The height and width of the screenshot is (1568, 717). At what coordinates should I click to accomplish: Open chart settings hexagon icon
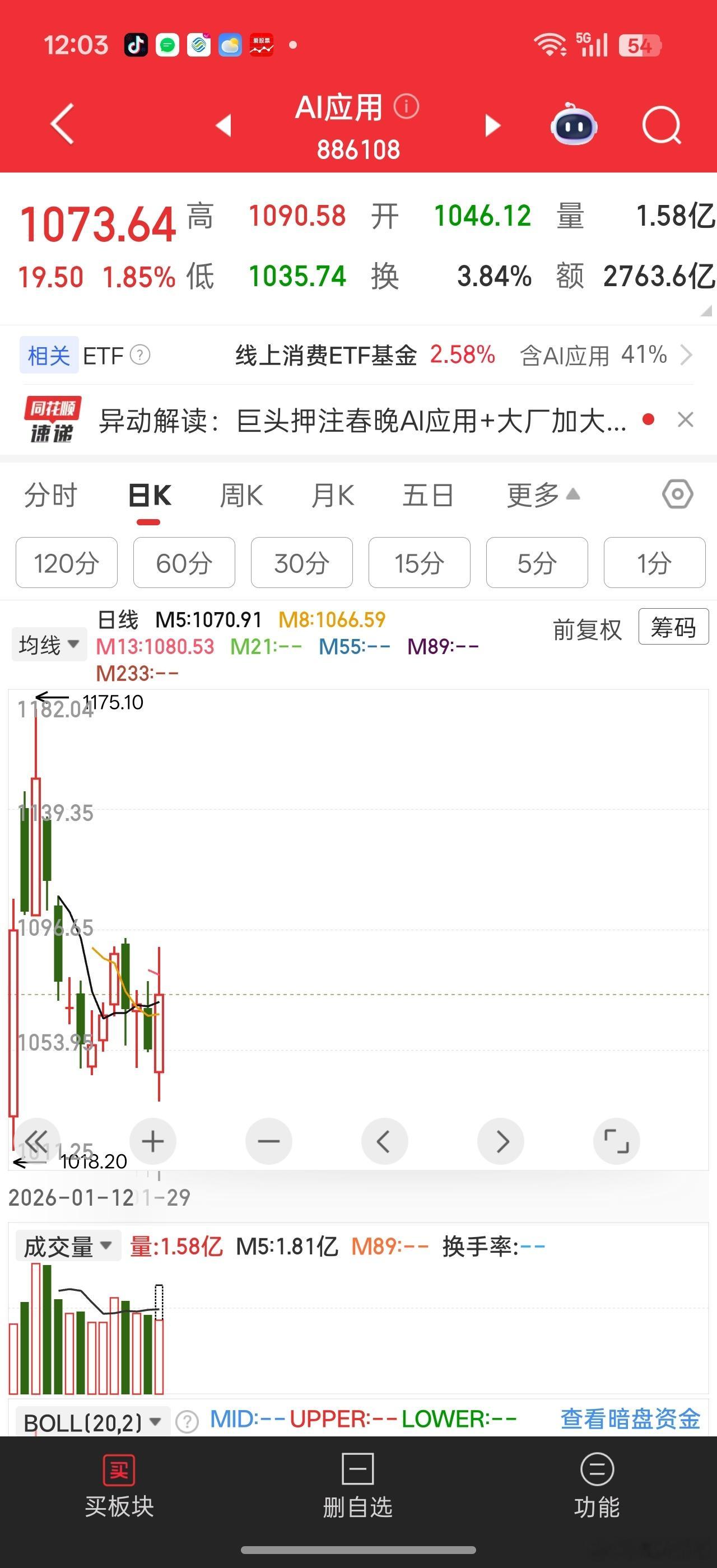click(x=677, y=494)
